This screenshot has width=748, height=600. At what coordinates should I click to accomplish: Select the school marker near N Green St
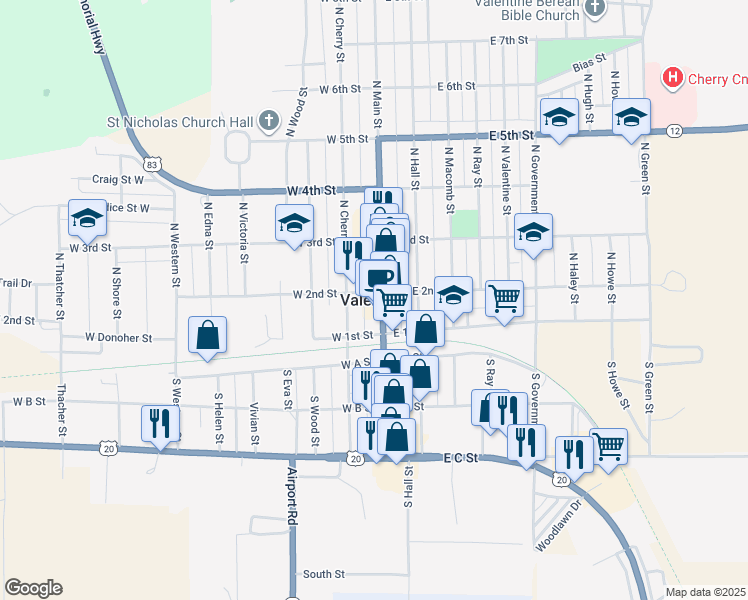coord(631,117)
